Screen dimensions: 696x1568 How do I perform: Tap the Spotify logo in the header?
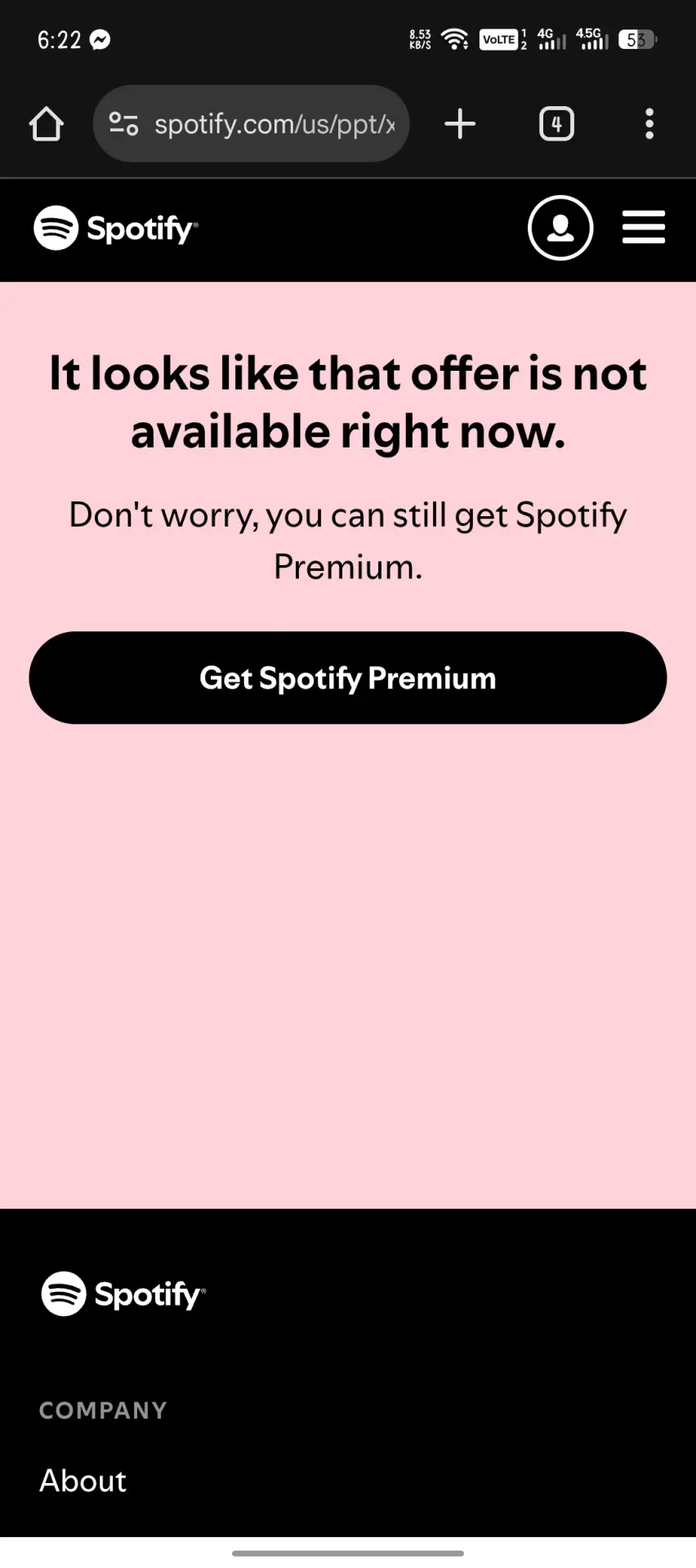(116, 228)
